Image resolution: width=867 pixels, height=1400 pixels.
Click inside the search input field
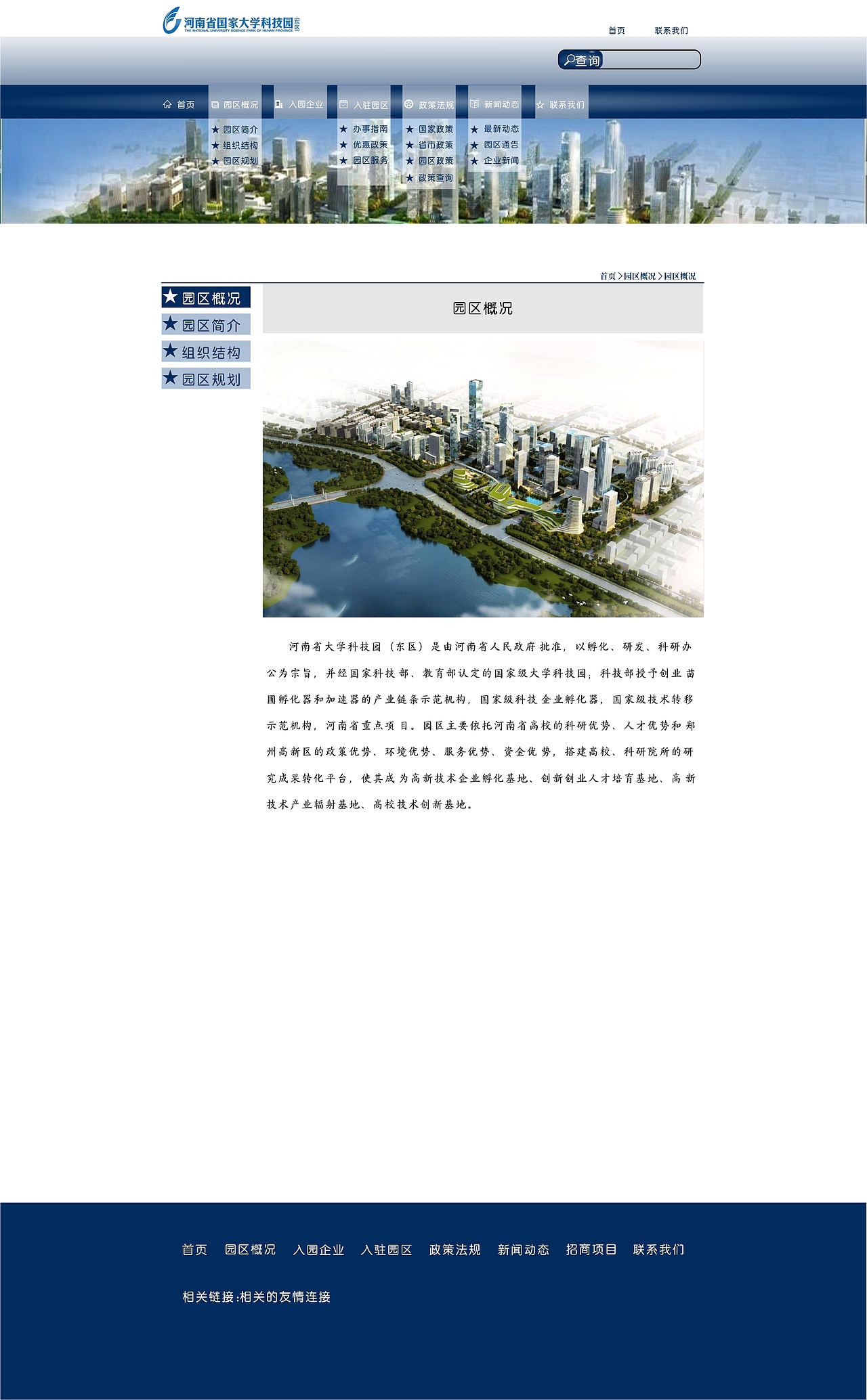(x=650, y=60)
